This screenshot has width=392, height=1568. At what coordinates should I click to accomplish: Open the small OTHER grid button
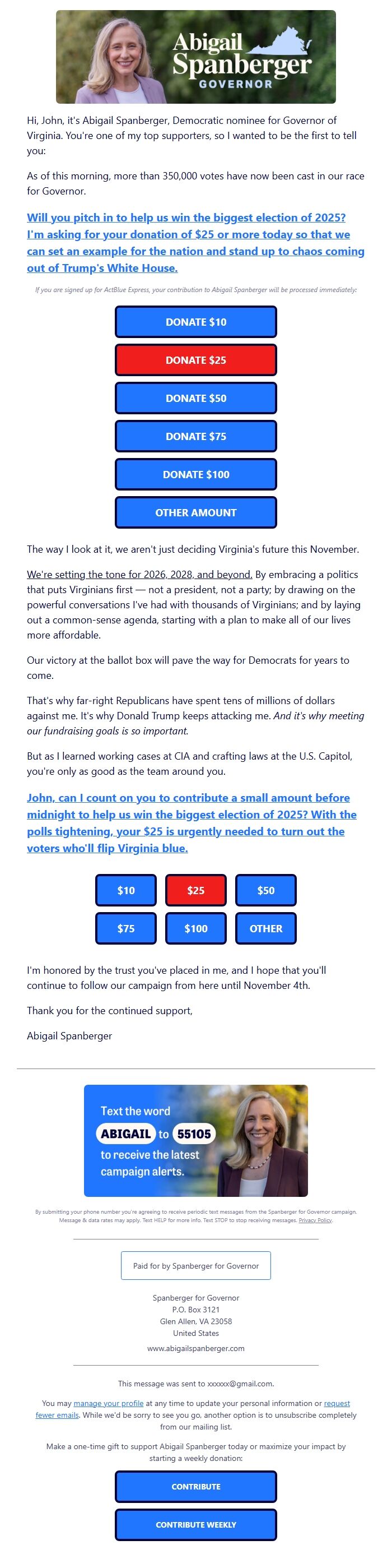pos(265,928)
